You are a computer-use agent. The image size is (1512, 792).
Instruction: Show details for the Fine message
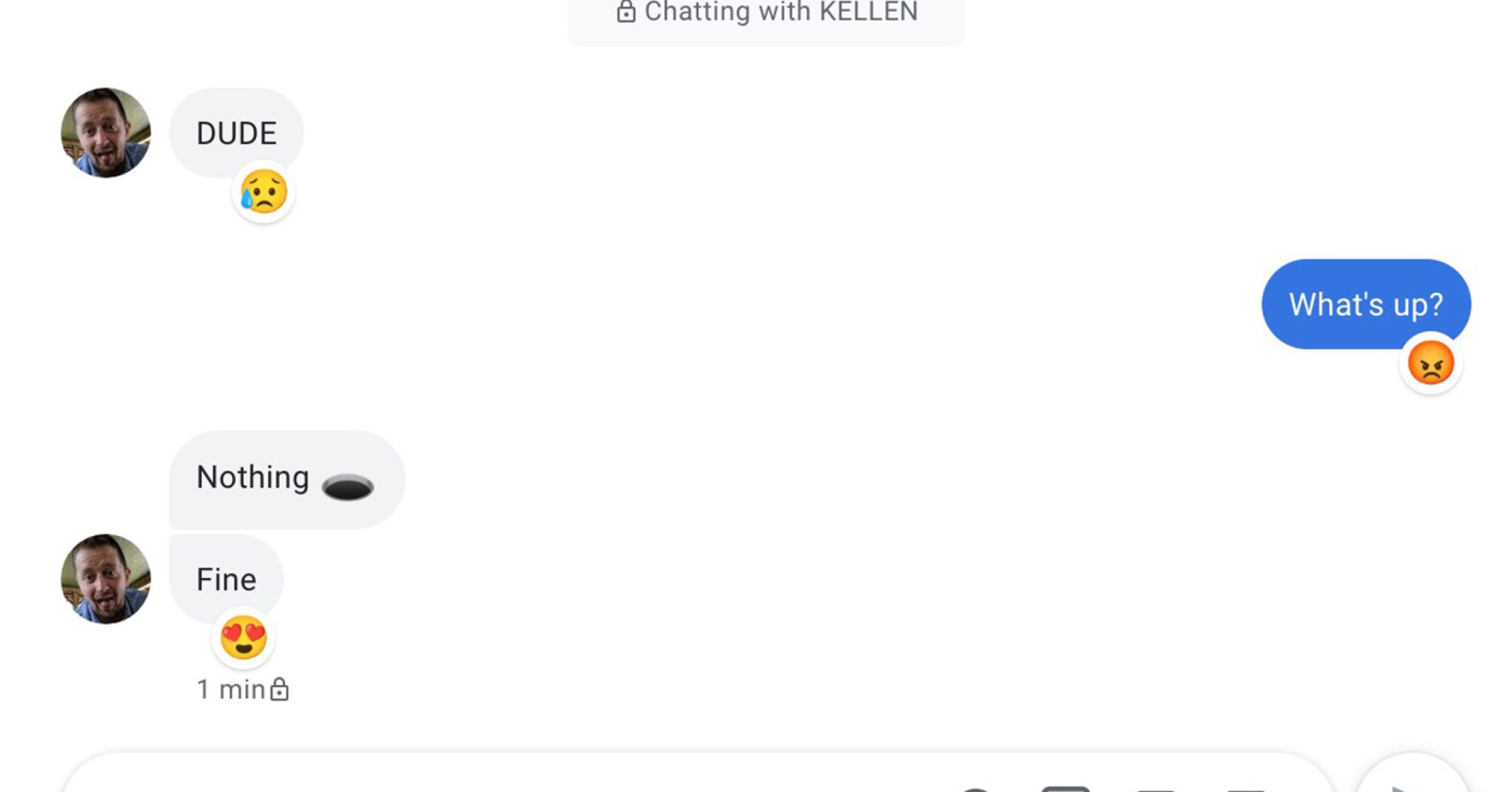tap(226, 579)
